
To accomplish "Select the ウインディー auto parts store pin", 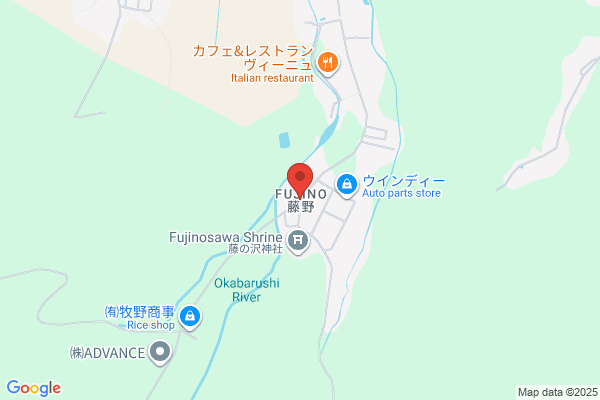I will (347, 186).
